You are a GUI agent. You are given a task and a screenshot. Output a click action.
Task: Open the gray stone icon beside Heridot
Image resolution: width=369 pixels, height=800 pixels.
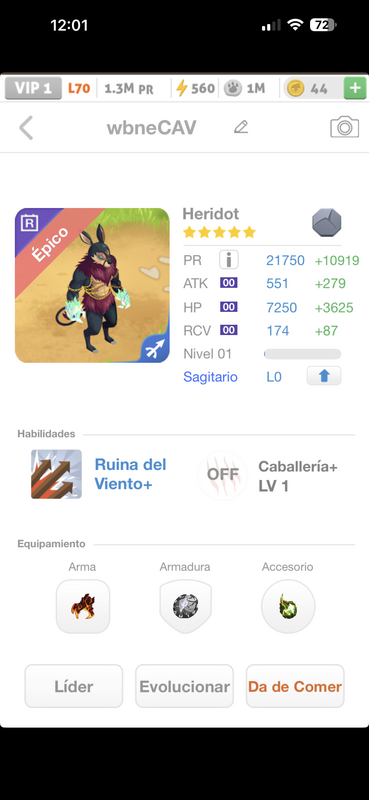coord(327,222)
